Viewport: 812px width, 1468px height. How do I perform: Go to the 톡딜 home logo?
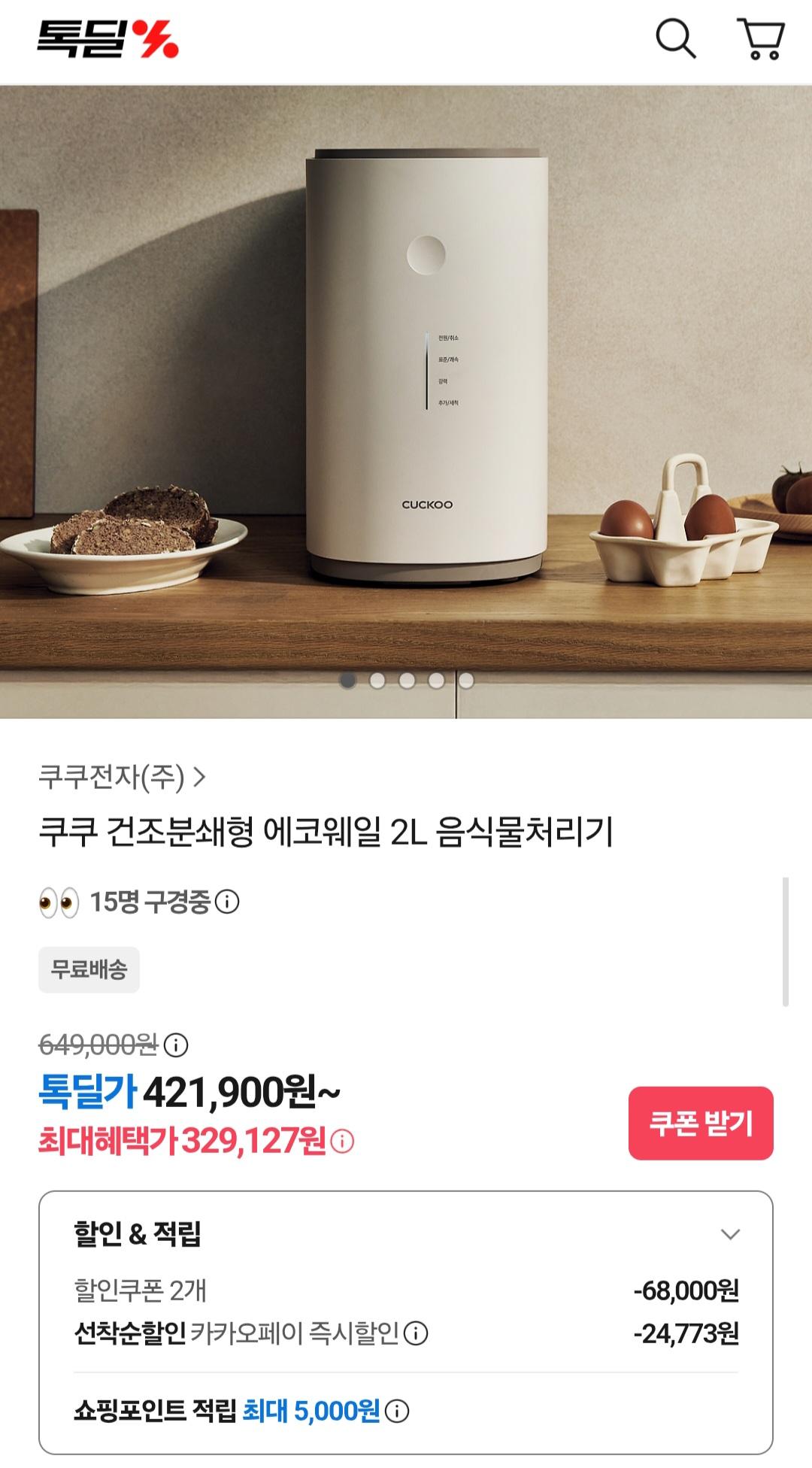click(108, 38)
